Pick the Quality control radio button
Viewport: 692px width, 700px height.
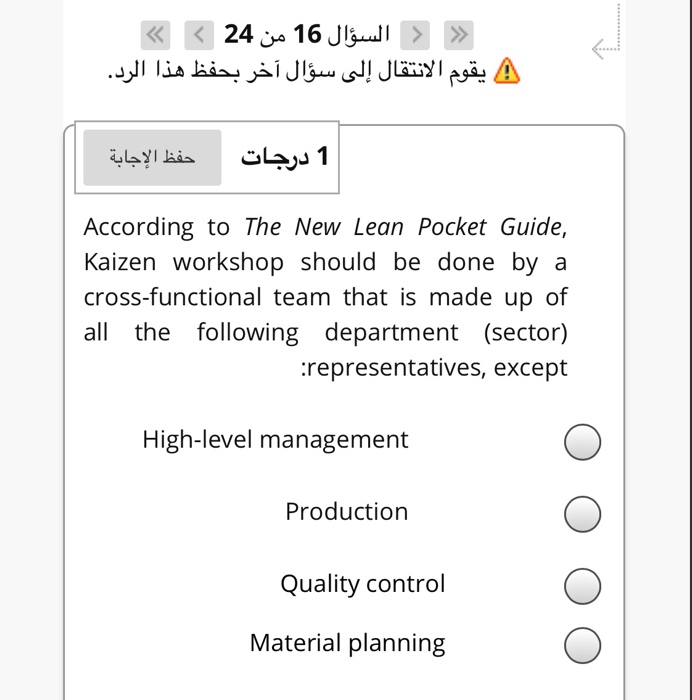582,586
